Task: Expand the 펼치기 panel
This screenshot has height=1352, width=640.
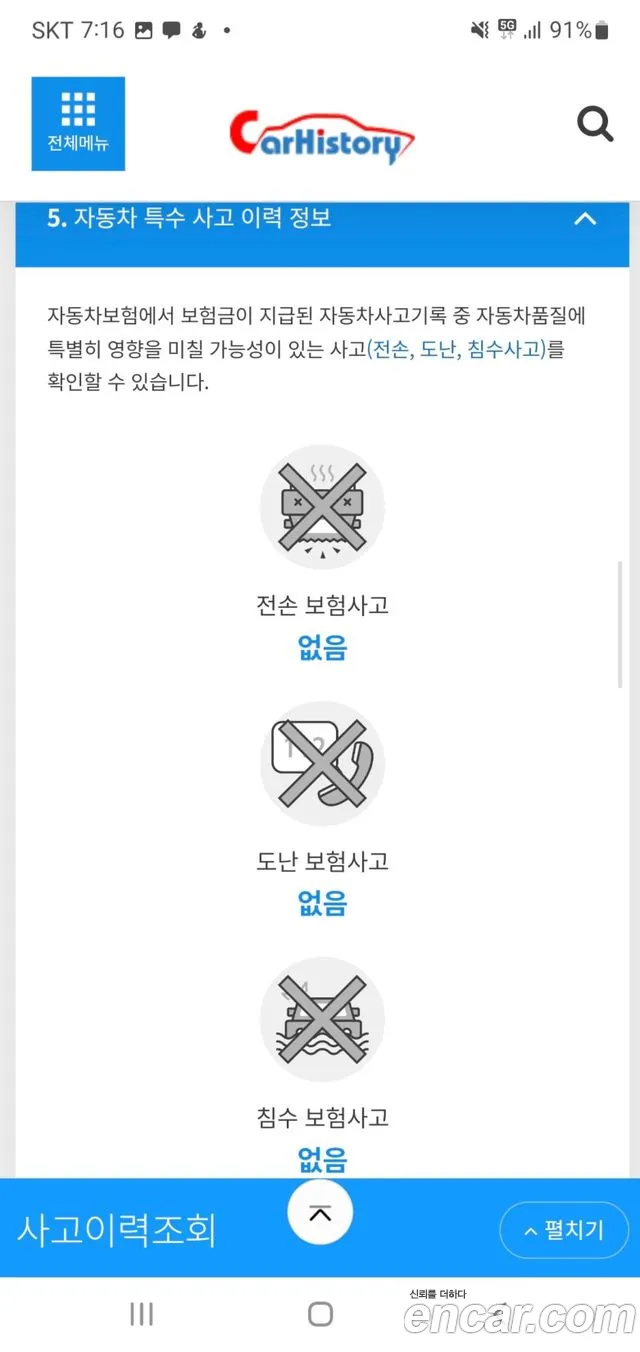Action: [564, 1230]
